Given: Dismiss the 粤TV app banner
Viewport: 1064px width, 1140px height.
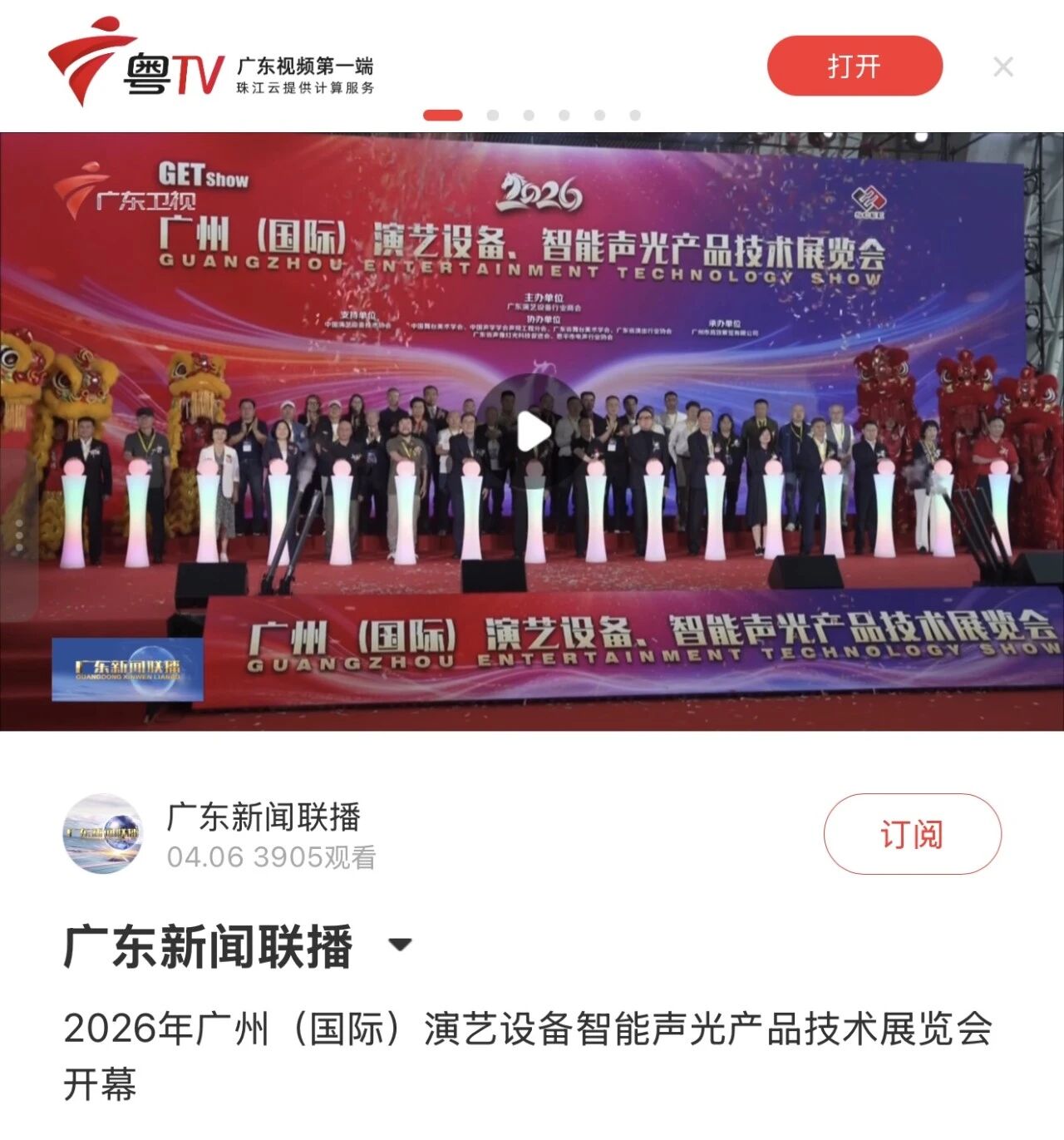Looking at the screenshot, I should click(x=1003, y=67).
